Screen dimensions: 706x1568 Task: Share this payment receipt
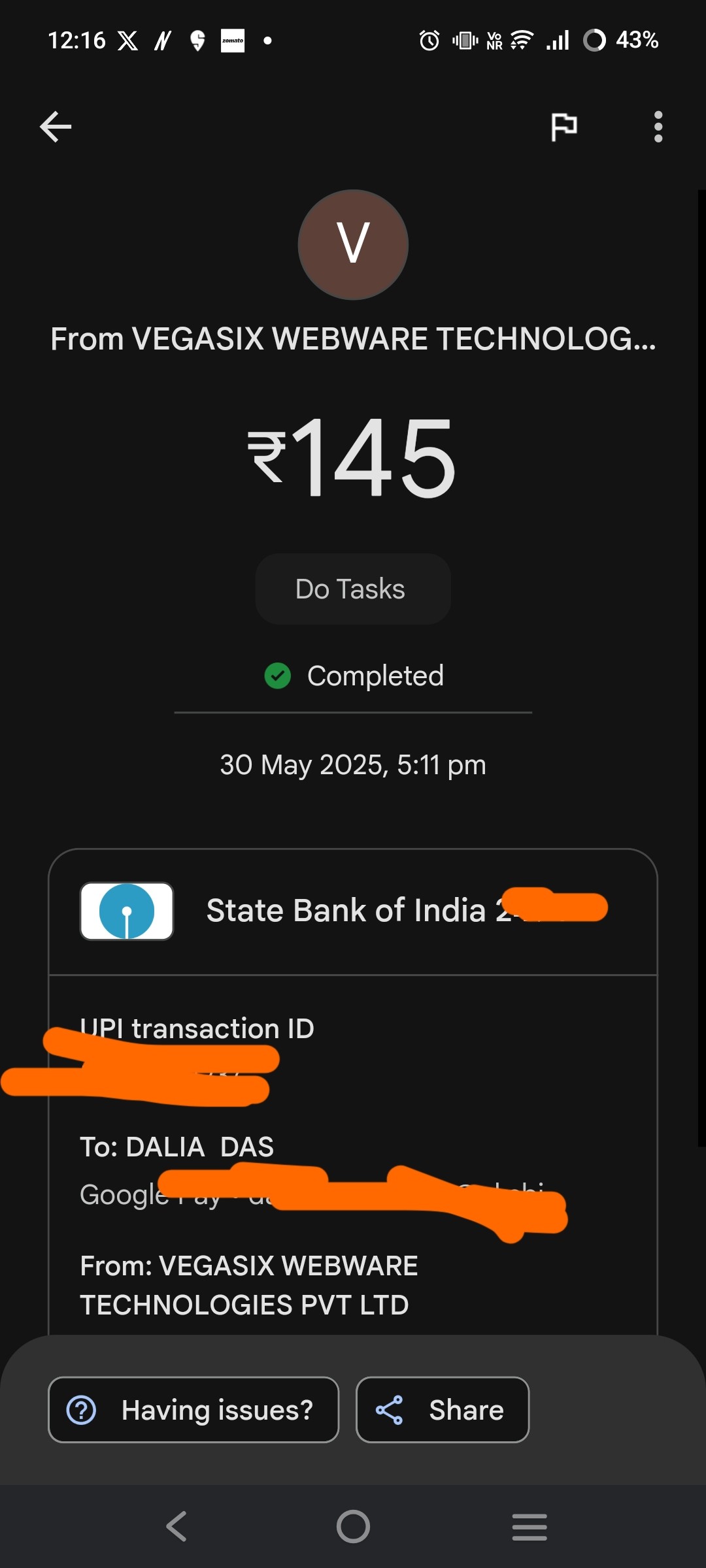[x=443, y=1409]
